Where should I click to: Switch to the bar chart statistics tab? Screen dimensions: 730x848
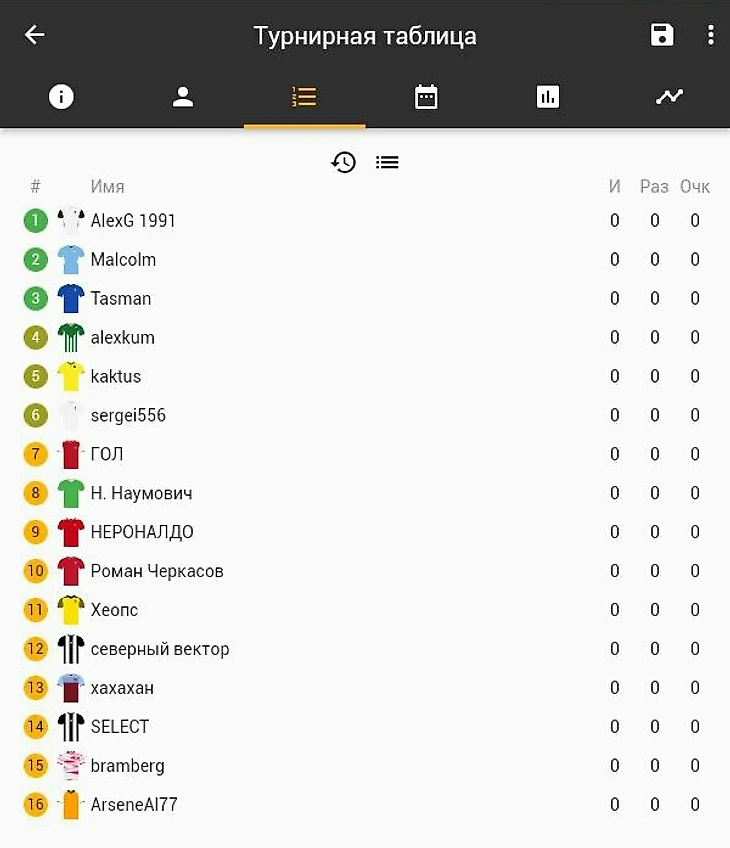pos(548,97)
